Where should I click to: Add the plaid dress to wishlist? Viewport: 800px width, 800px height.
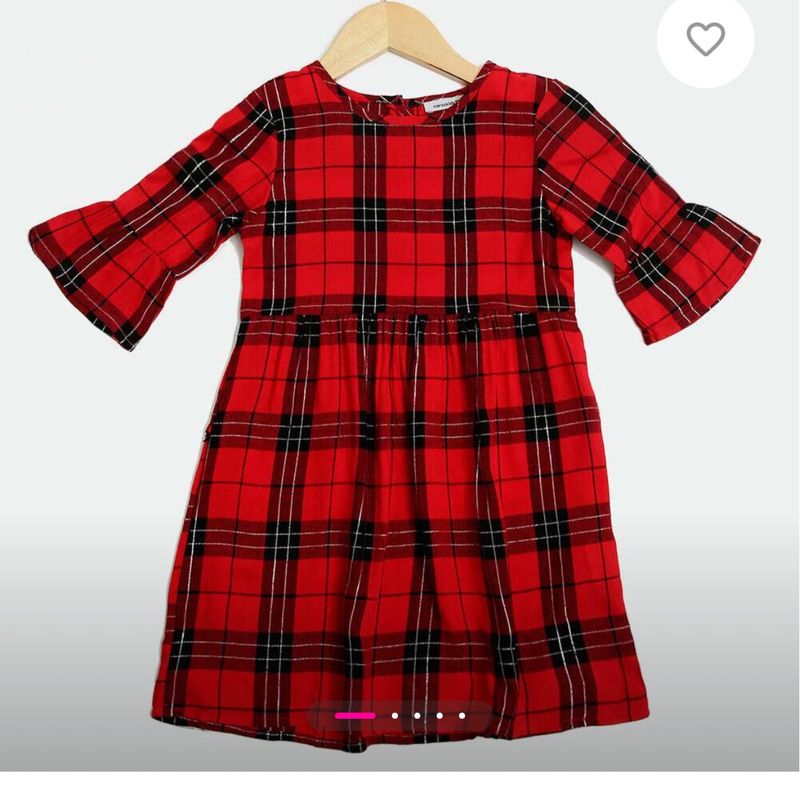click(706, 39)
